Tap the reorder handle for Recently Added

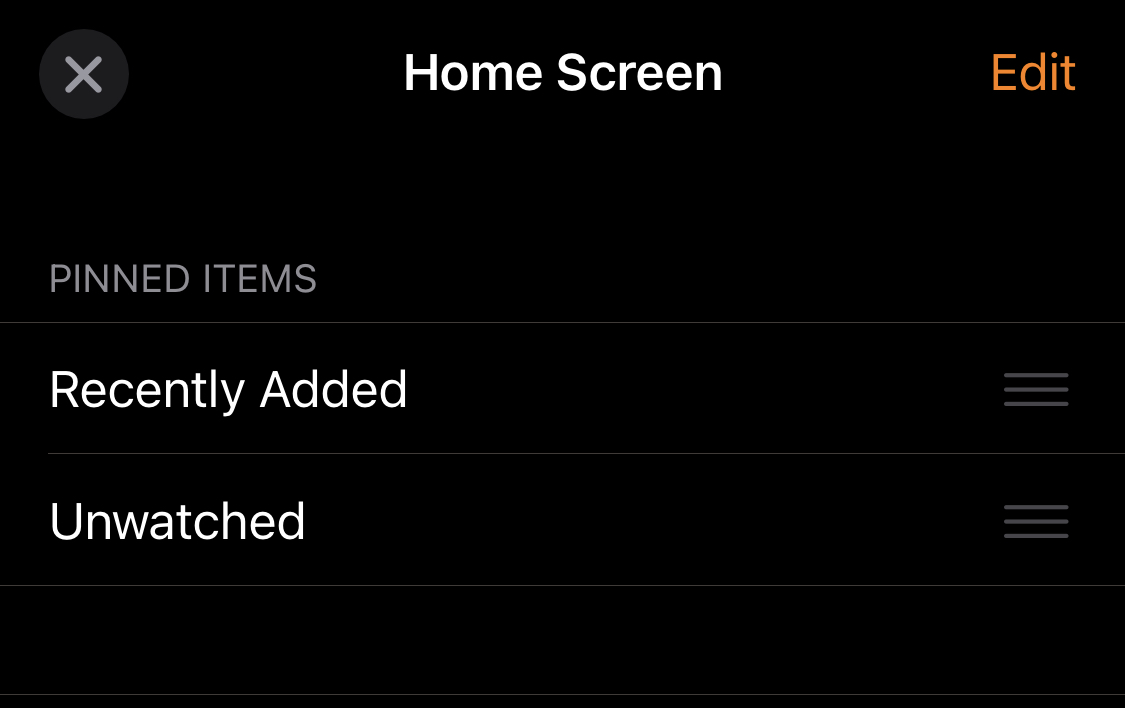pyautogui.click(x=1036, y=389)
